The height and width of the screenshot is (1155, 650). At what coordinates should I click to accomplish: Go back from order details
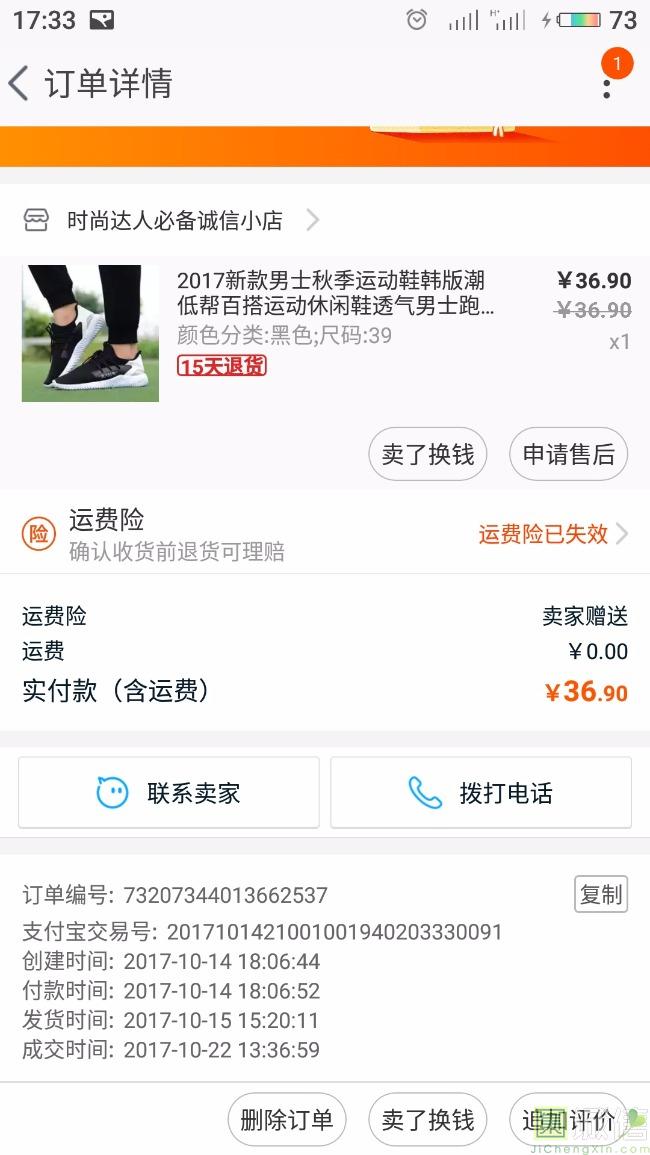click(x=20, y=83)
